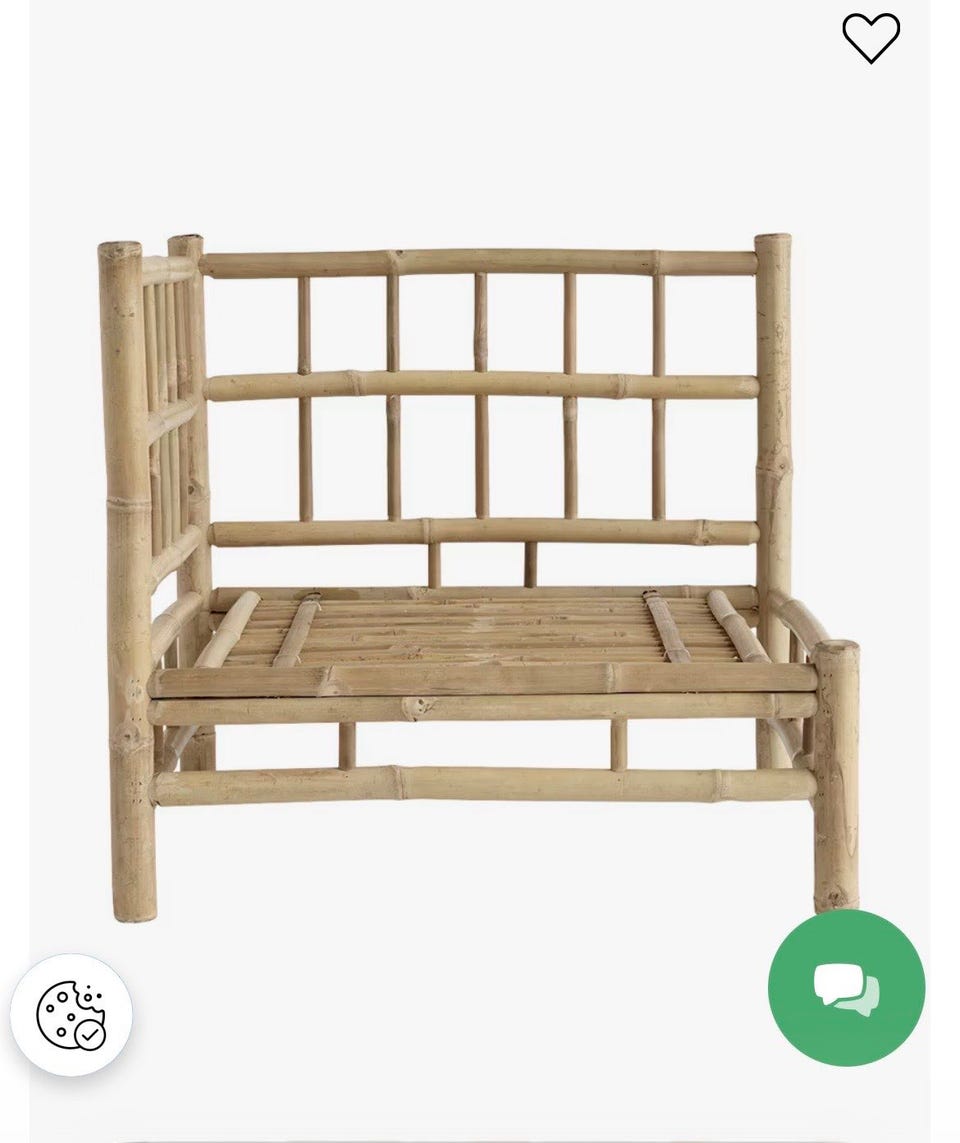Open the live chat support button
960x1143 pixels.
coord(846,988)
